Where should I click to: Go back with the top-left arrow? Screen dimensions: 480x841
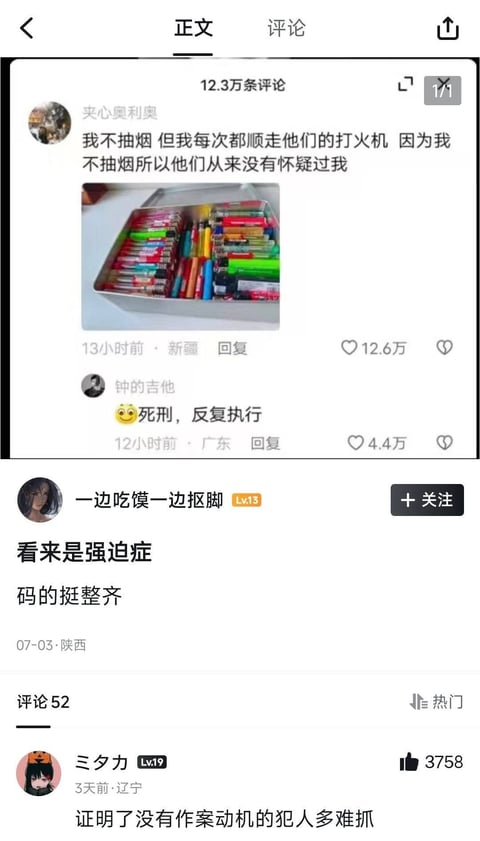pyautogui.click(x=26, y=28)
